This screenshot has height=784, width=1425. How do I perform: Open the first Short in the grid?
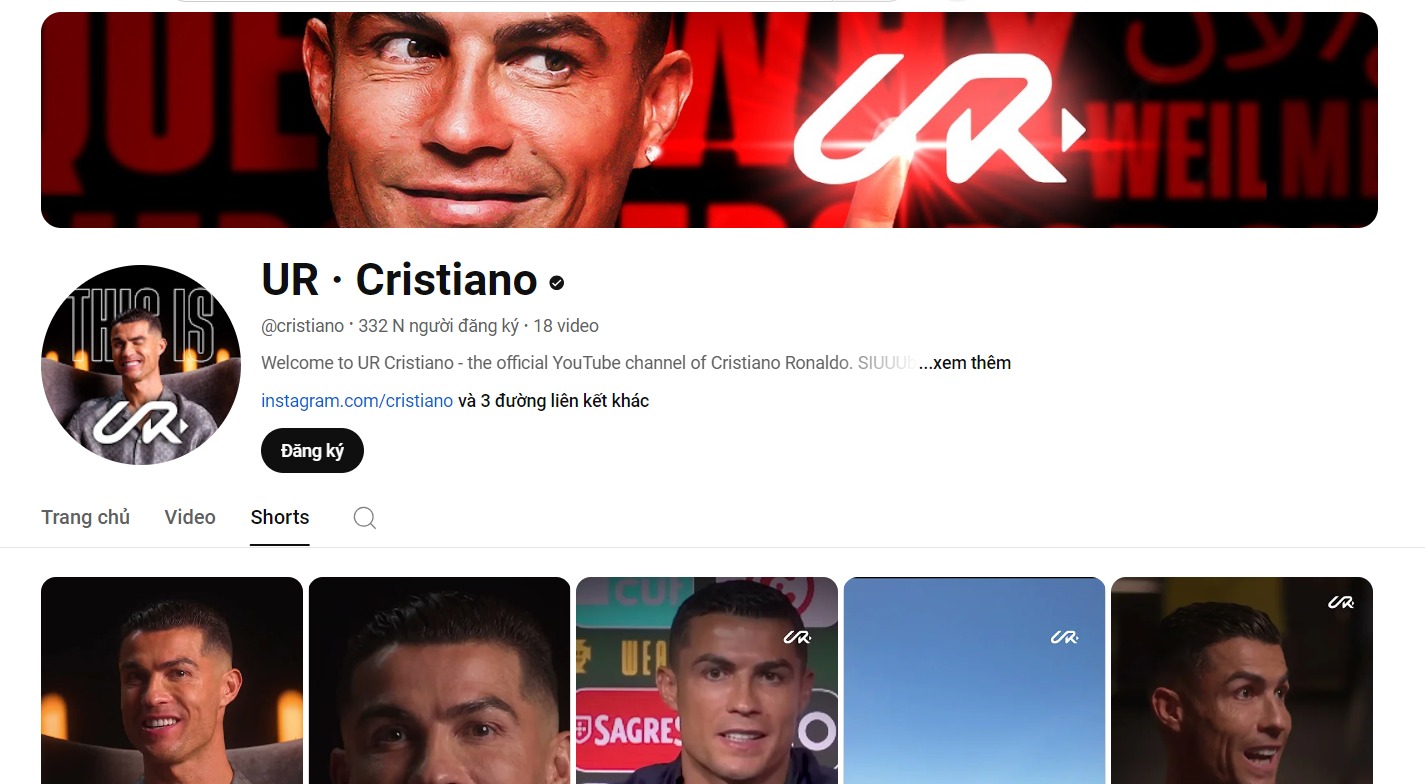171,680
